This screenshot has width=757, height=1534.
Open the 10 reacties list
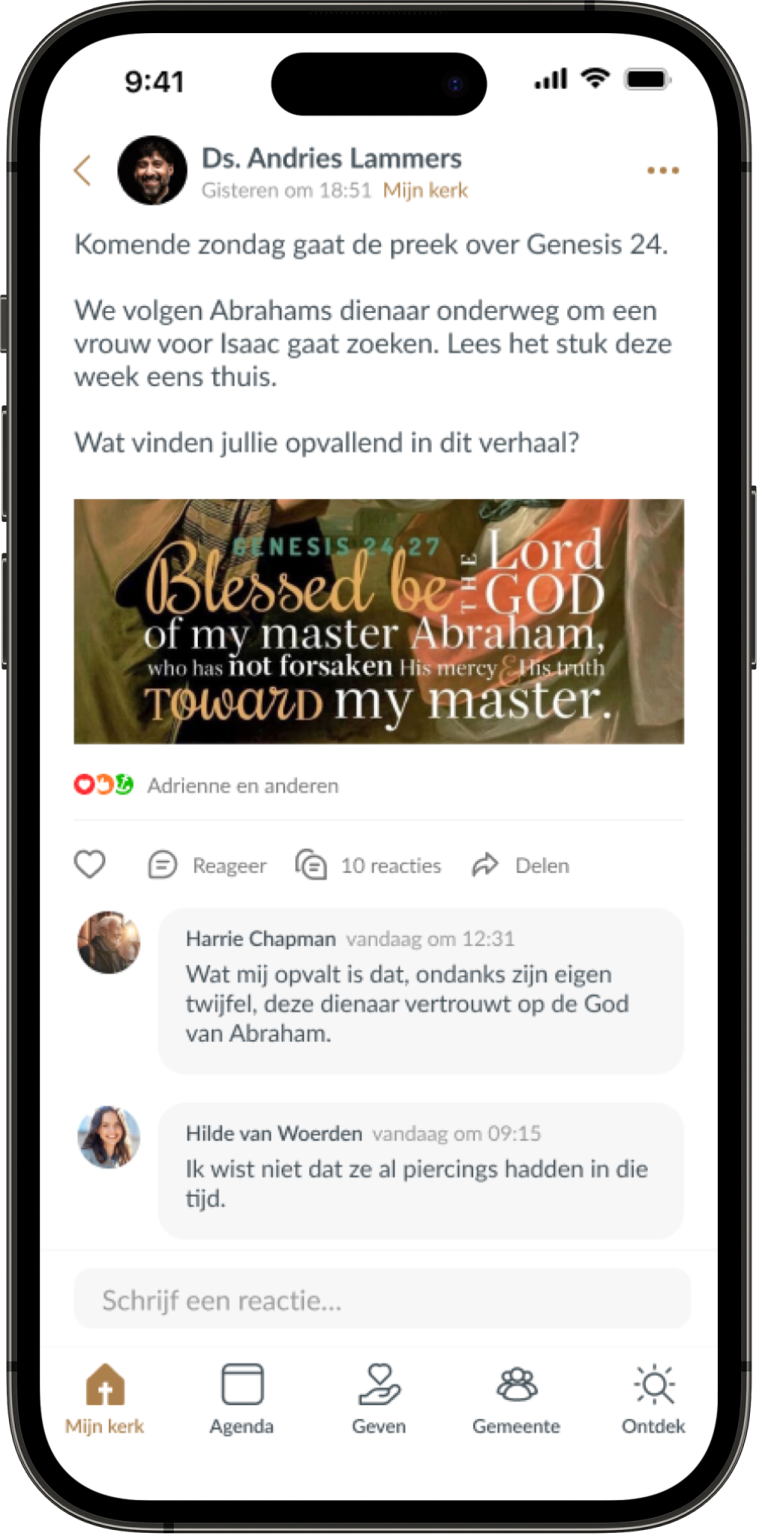click(369, 865)
